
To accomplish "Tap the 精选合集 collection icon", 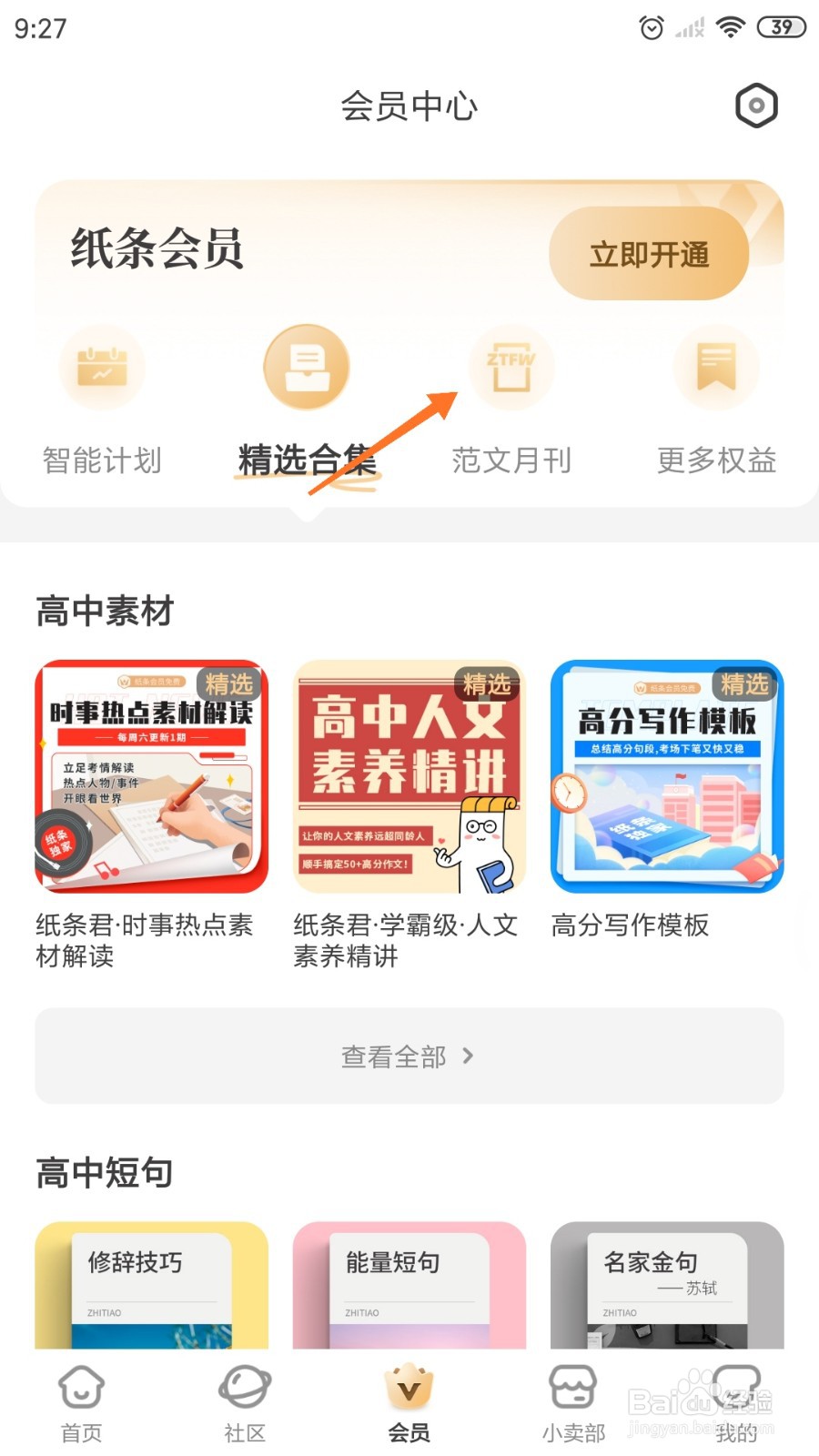I will coord(306,367).
